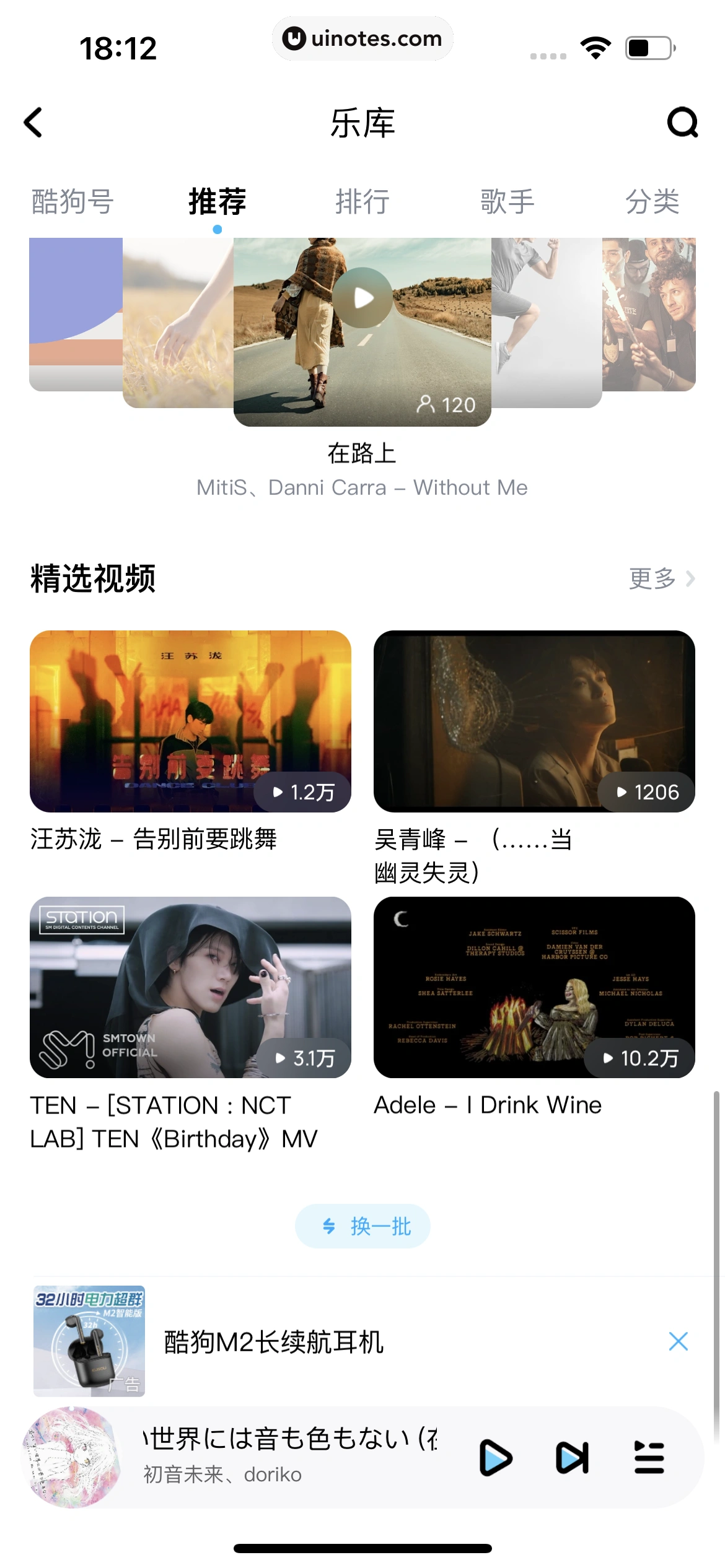The height and width of the screenshot is (1568, 725).
Task: Watch Adele I Drink Wine video
Action: pos(534,987)
